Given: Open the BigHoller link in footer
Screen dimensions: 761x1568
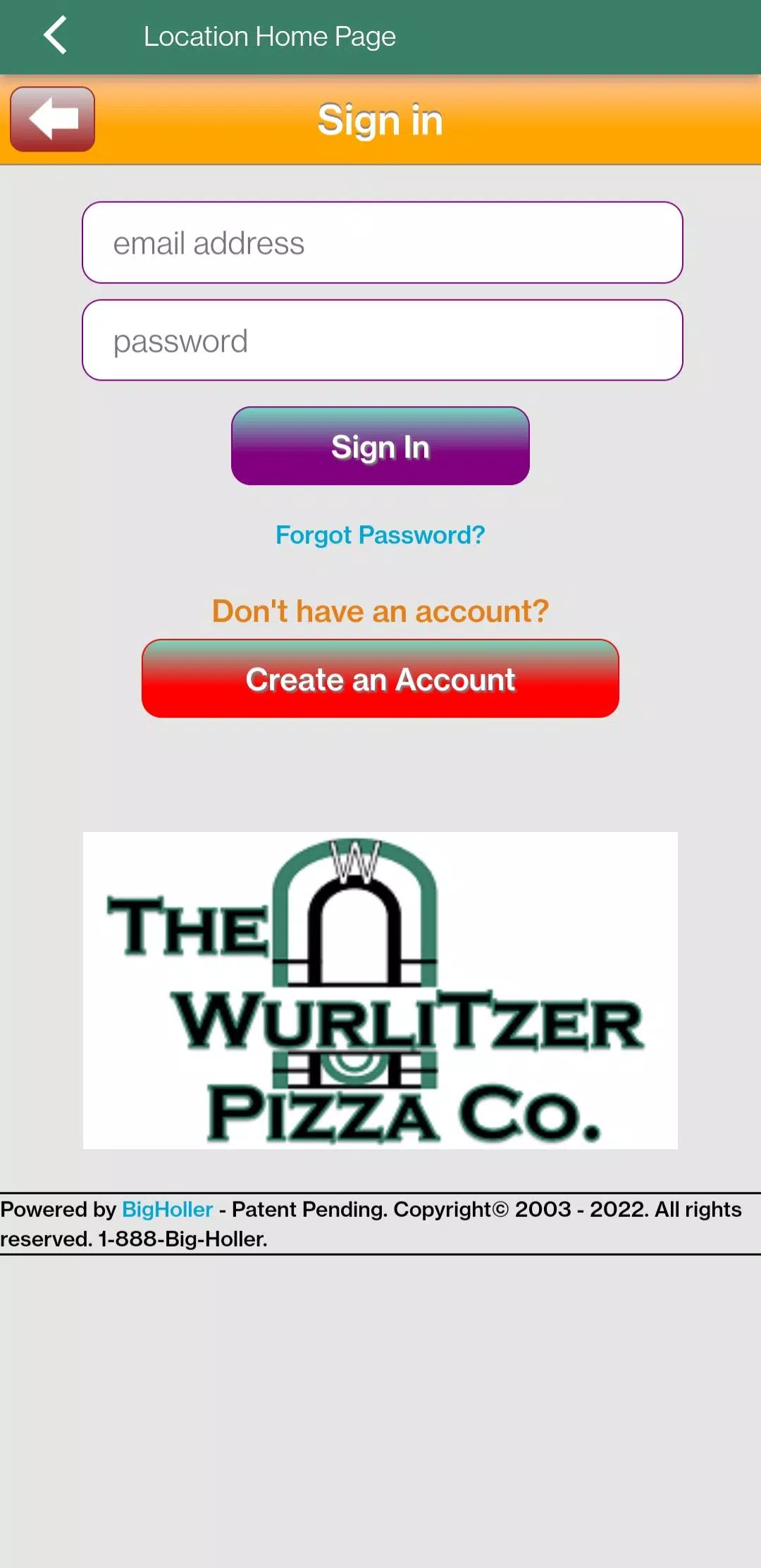Looking at the screenshot, I should point(167,1210).
